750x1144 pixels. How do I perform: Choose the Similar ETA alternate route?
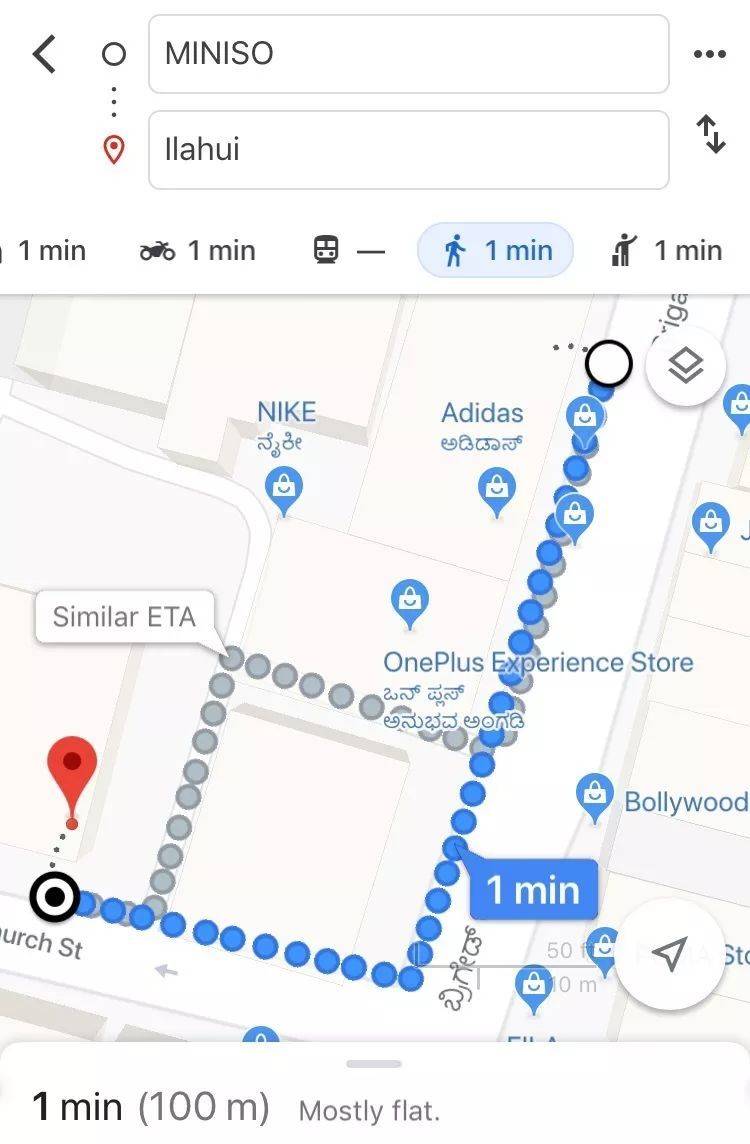click(x=124, y=616)
